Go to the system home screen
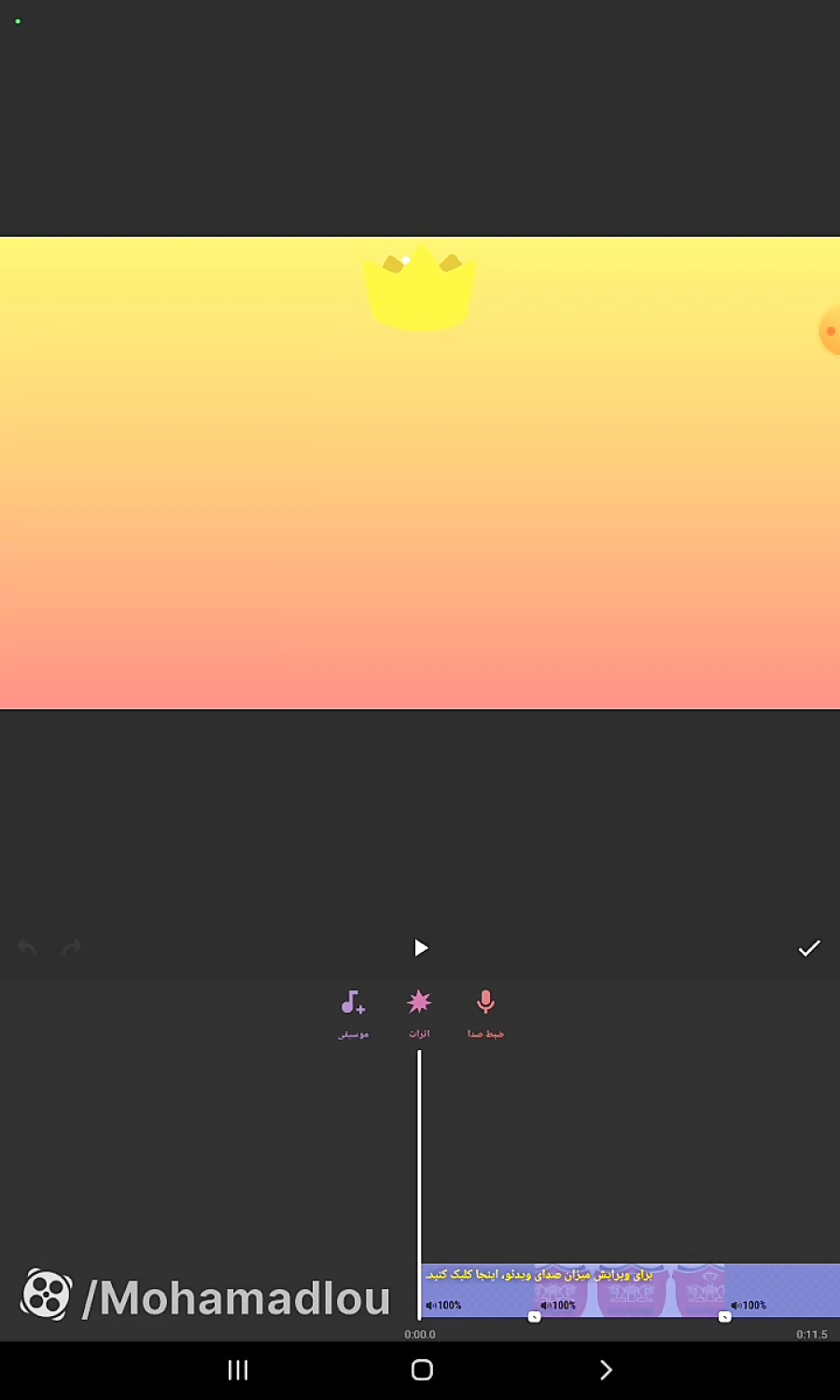The height and width of the screenshot is (1400, 840). tap(422, 1370)
